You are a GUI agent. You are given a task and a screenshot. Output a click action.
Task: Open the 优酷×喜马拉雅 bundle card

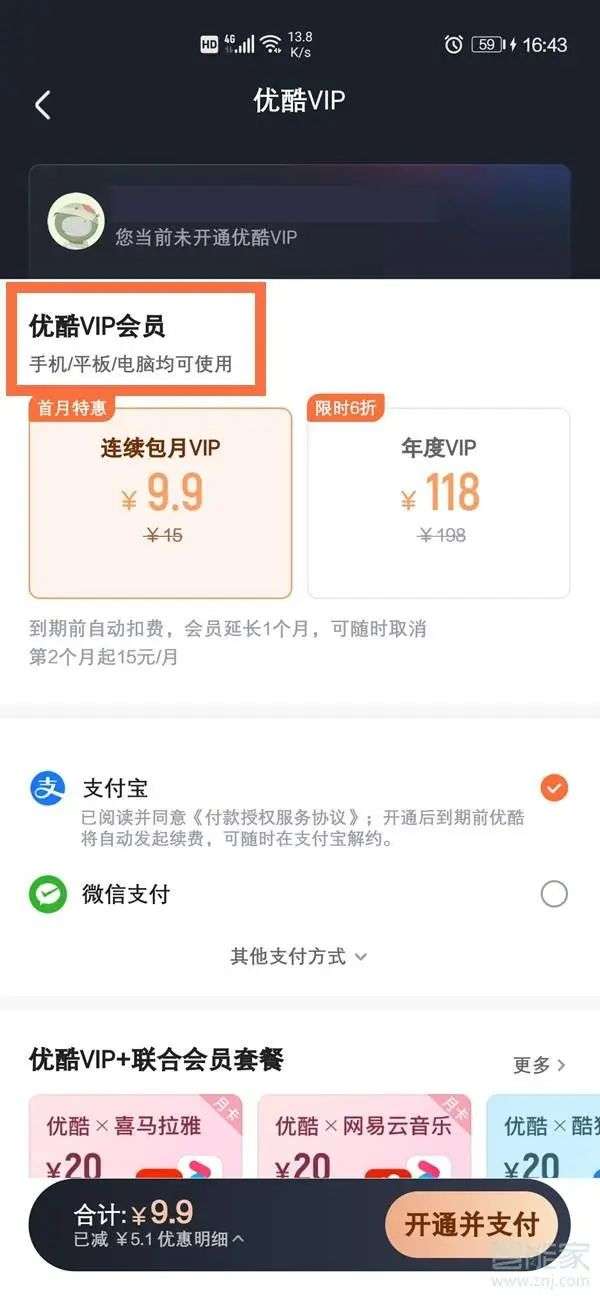coord(135,1140)
